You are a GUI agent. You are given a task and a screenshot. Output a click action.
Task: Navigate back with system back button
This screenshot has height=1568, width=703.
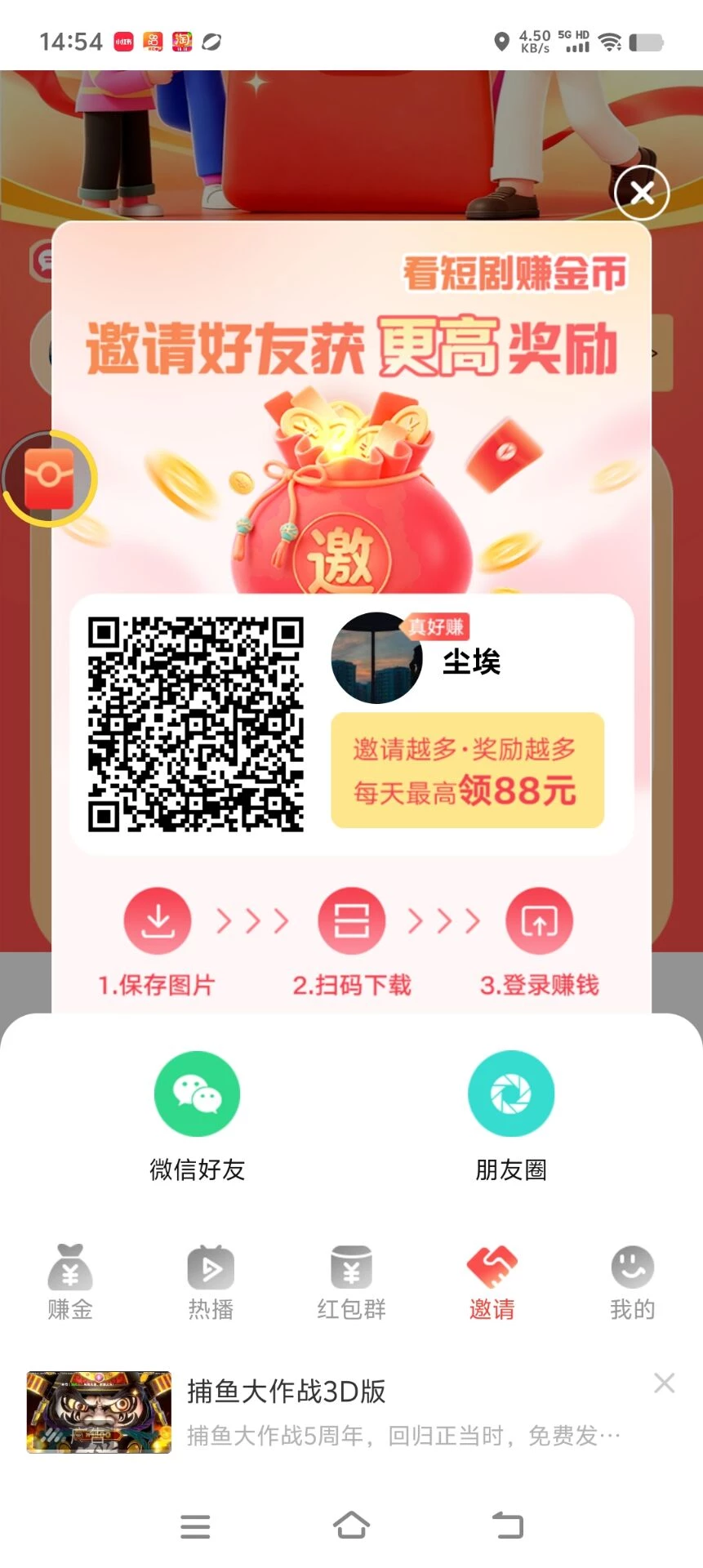[507, 1525]
